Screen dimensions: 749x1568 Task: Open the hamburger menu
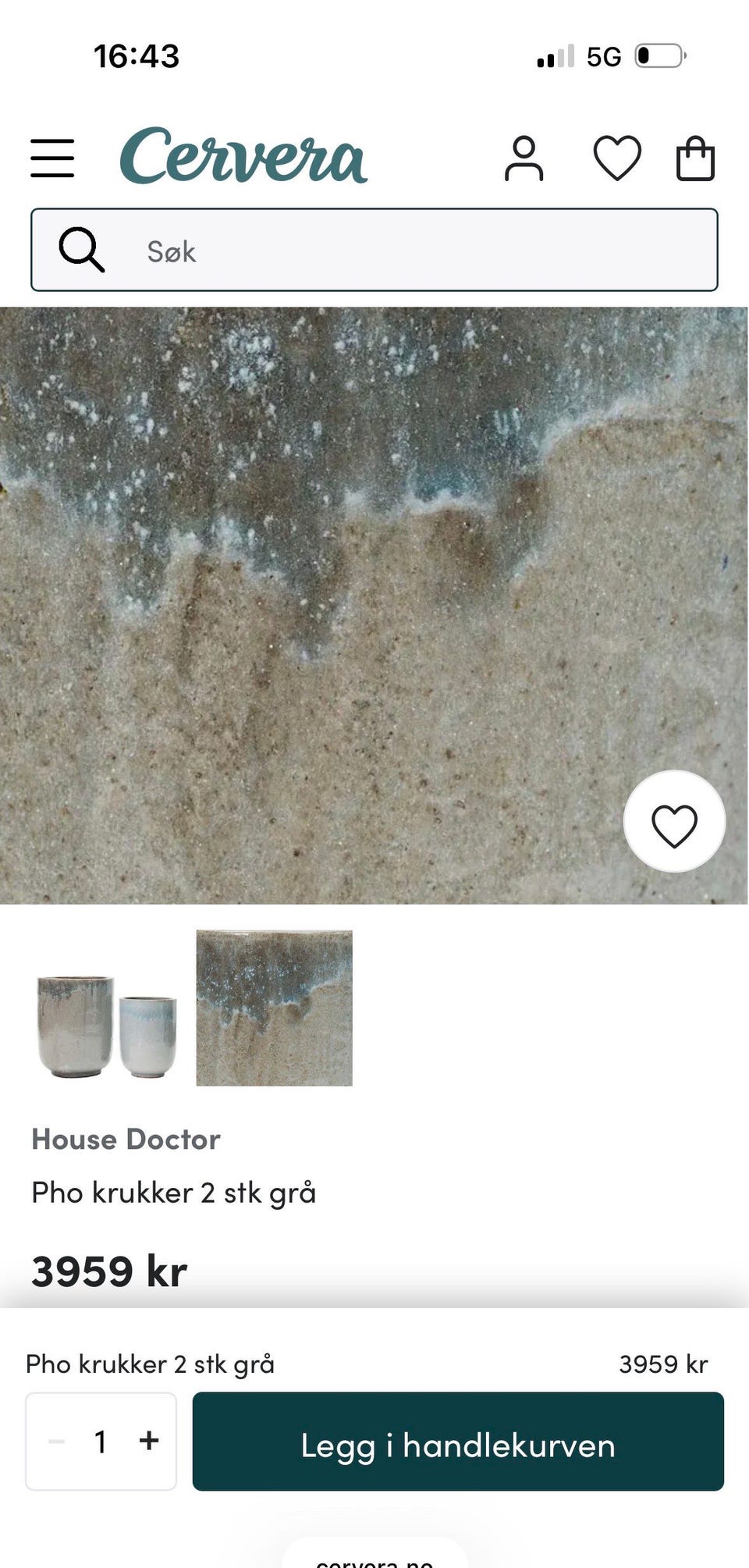(52, 158)
